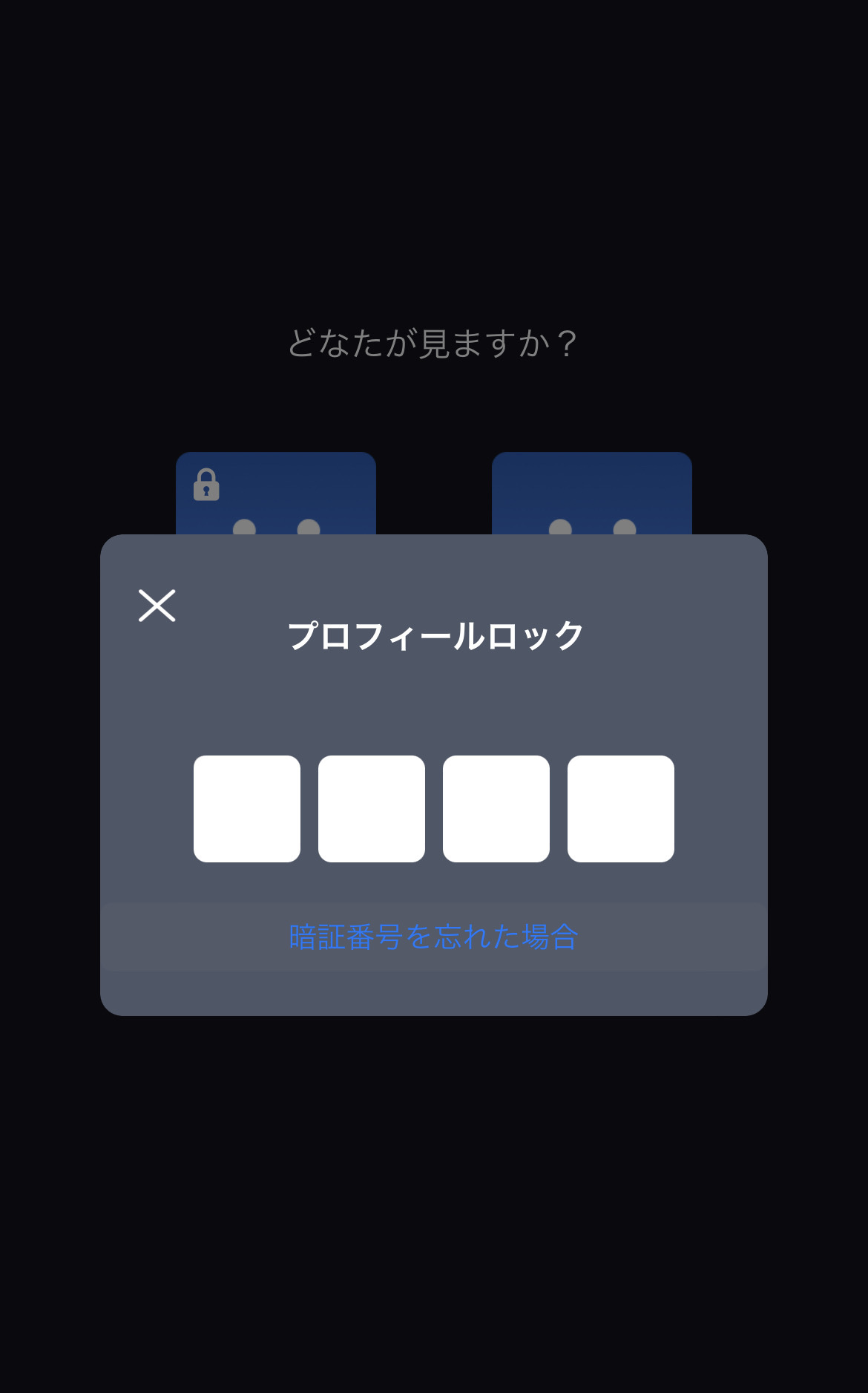The width and height of the screenshot is (868, 1393).
Task: Tap the fourth PIN digit box
Action: click(x=621, y=809)
